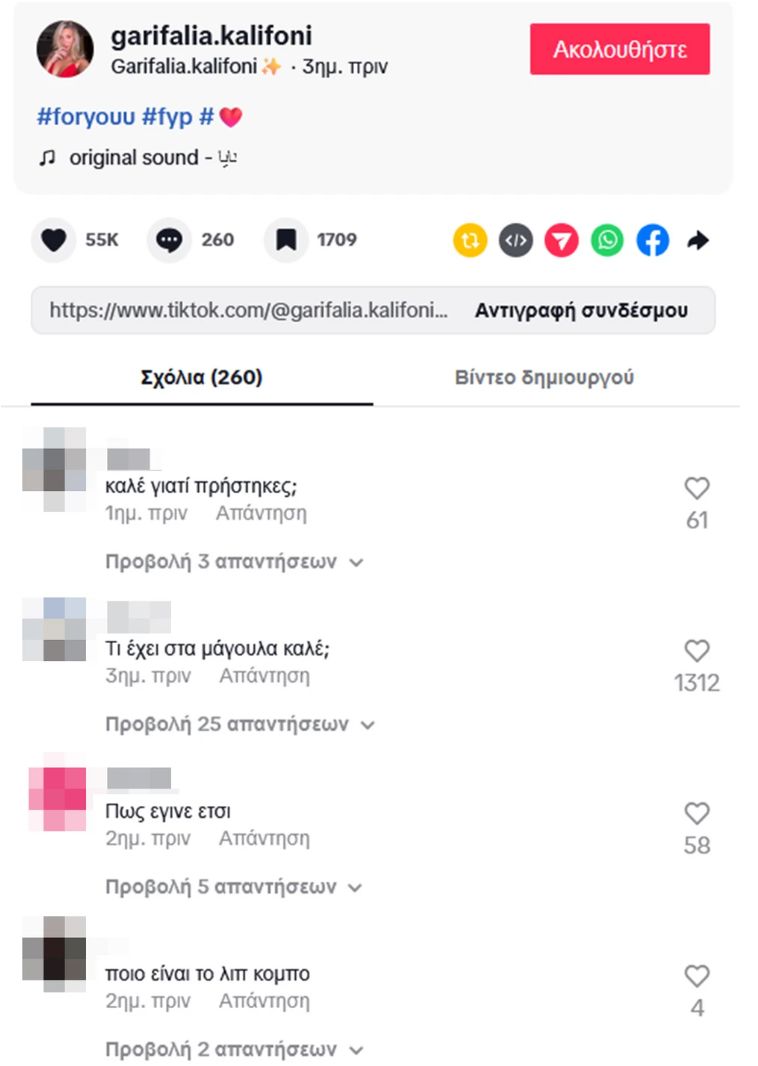Like the comment 'Πως εγινε ετσι'

coord(697,814)
